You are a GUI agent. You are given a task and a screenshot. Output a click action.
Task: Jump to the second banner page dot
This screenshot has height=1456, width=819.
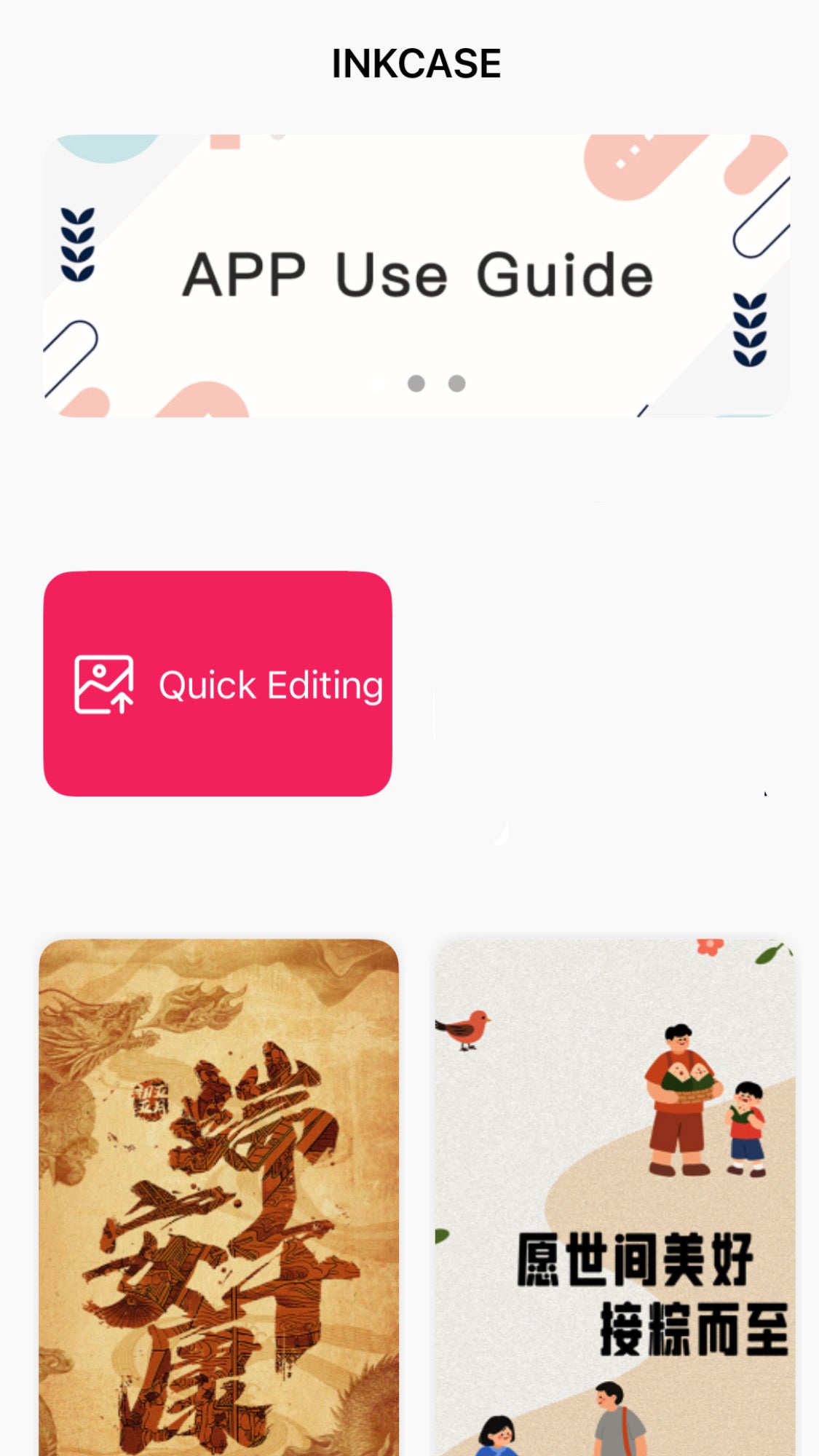(416, 384)
